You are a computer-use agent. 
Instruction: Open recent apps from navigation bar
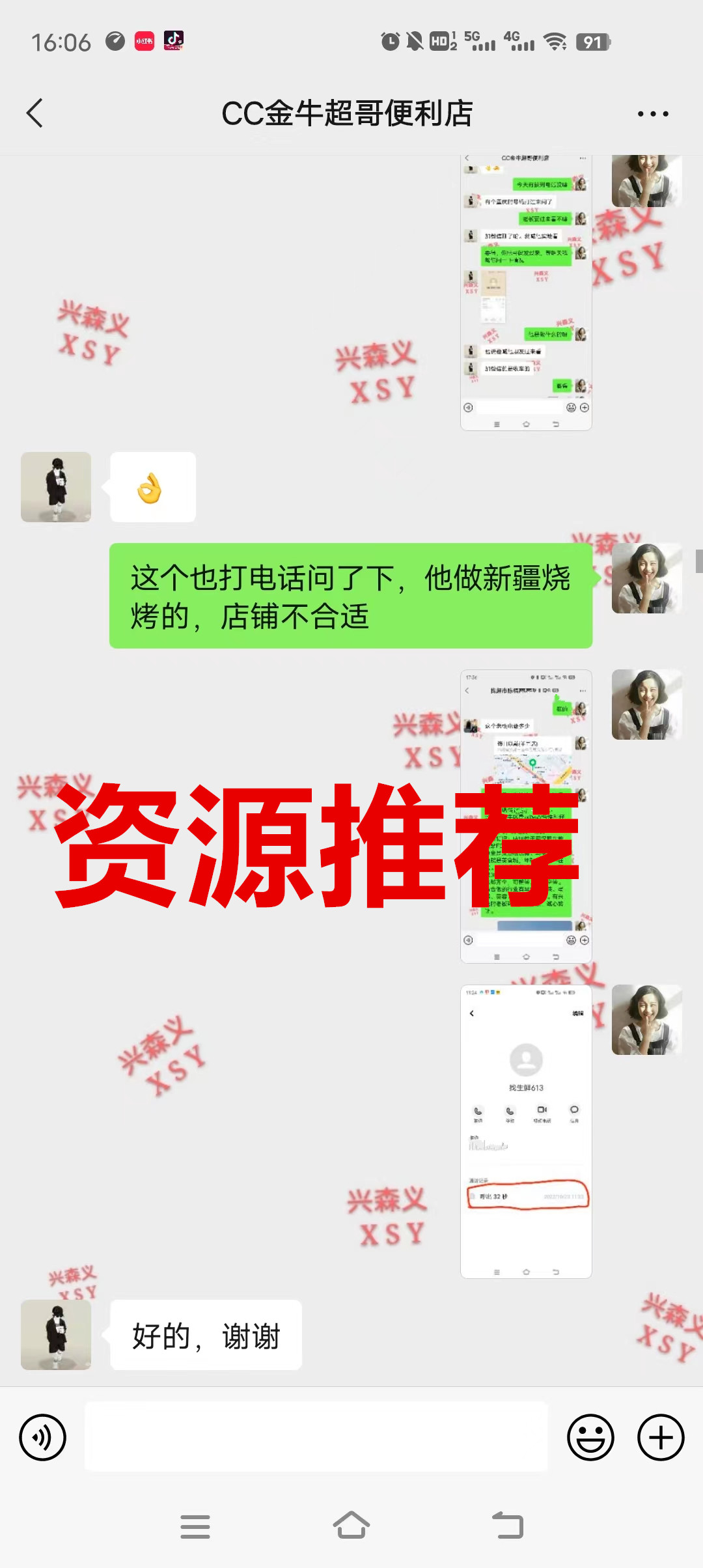(x=195, y=1526)
